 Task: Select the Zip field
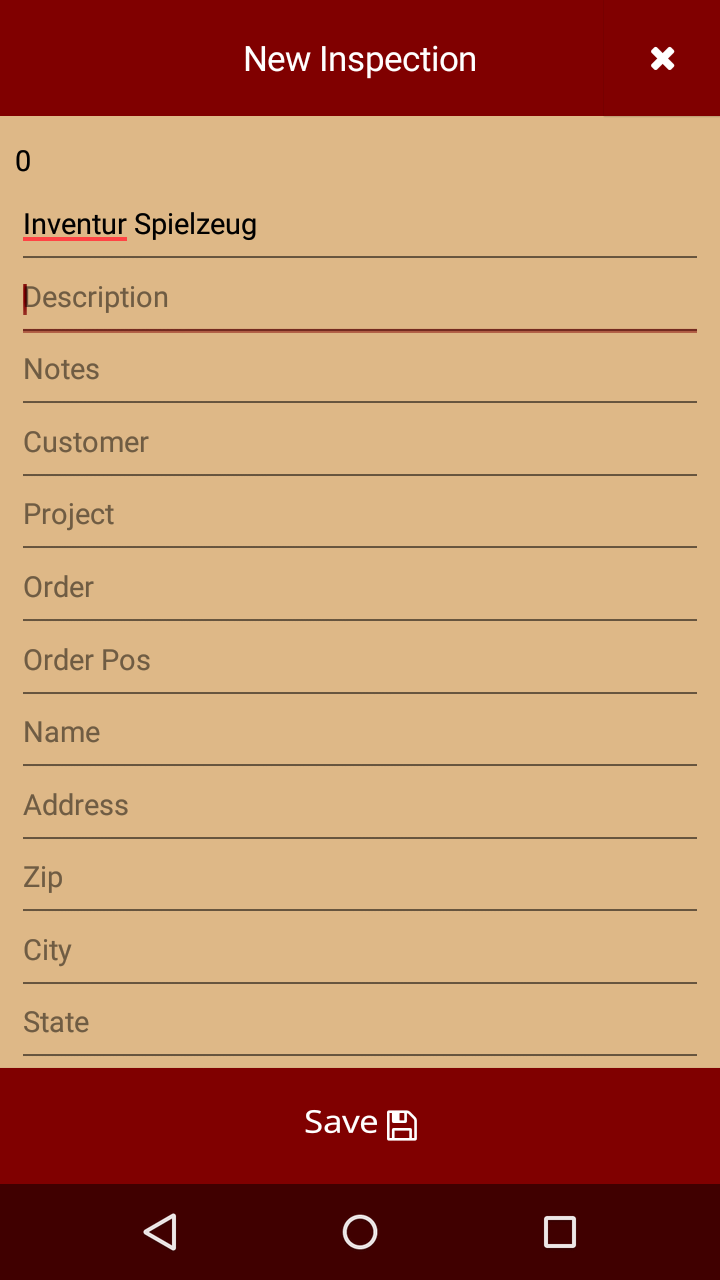click(360, 878)
